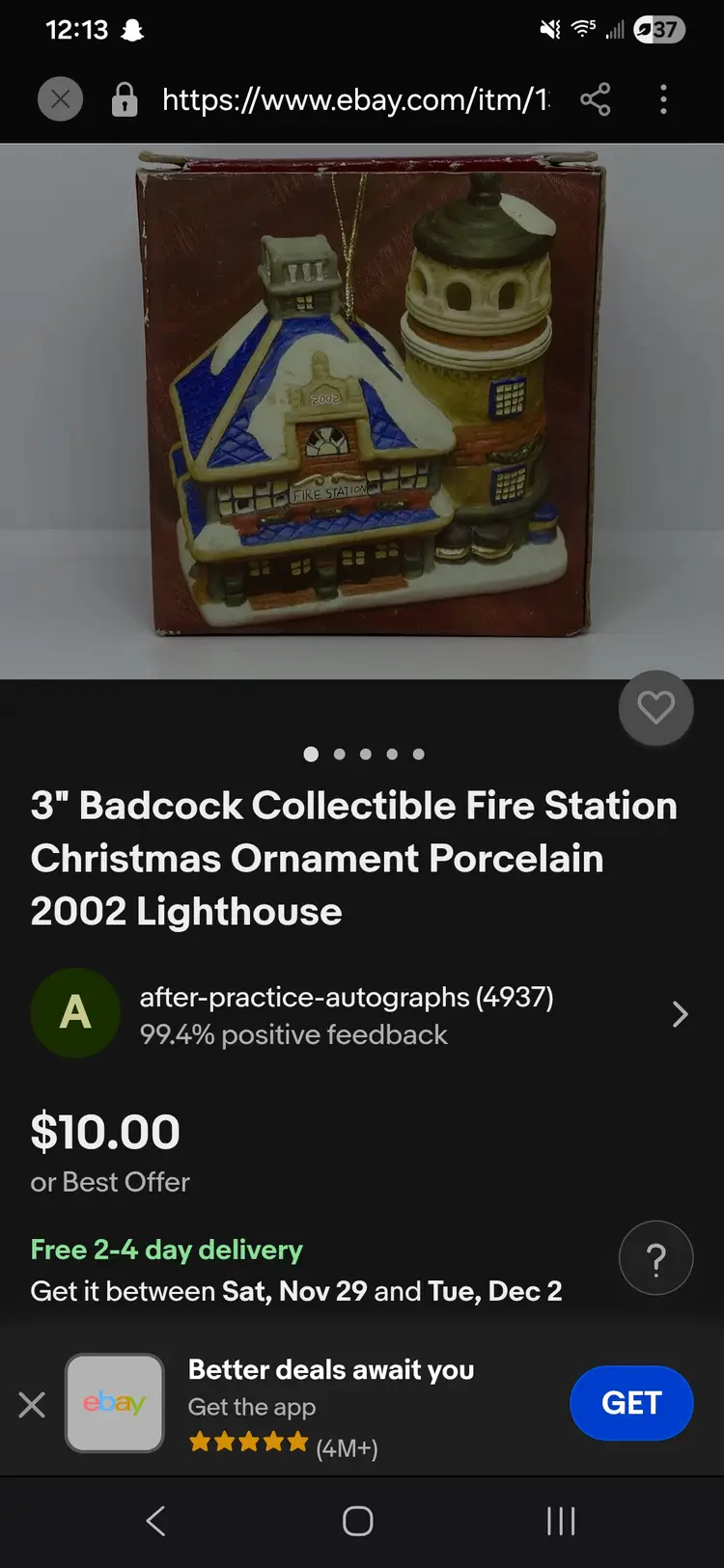
Task: Open the browser overflow menu
Action: point(663,99)
